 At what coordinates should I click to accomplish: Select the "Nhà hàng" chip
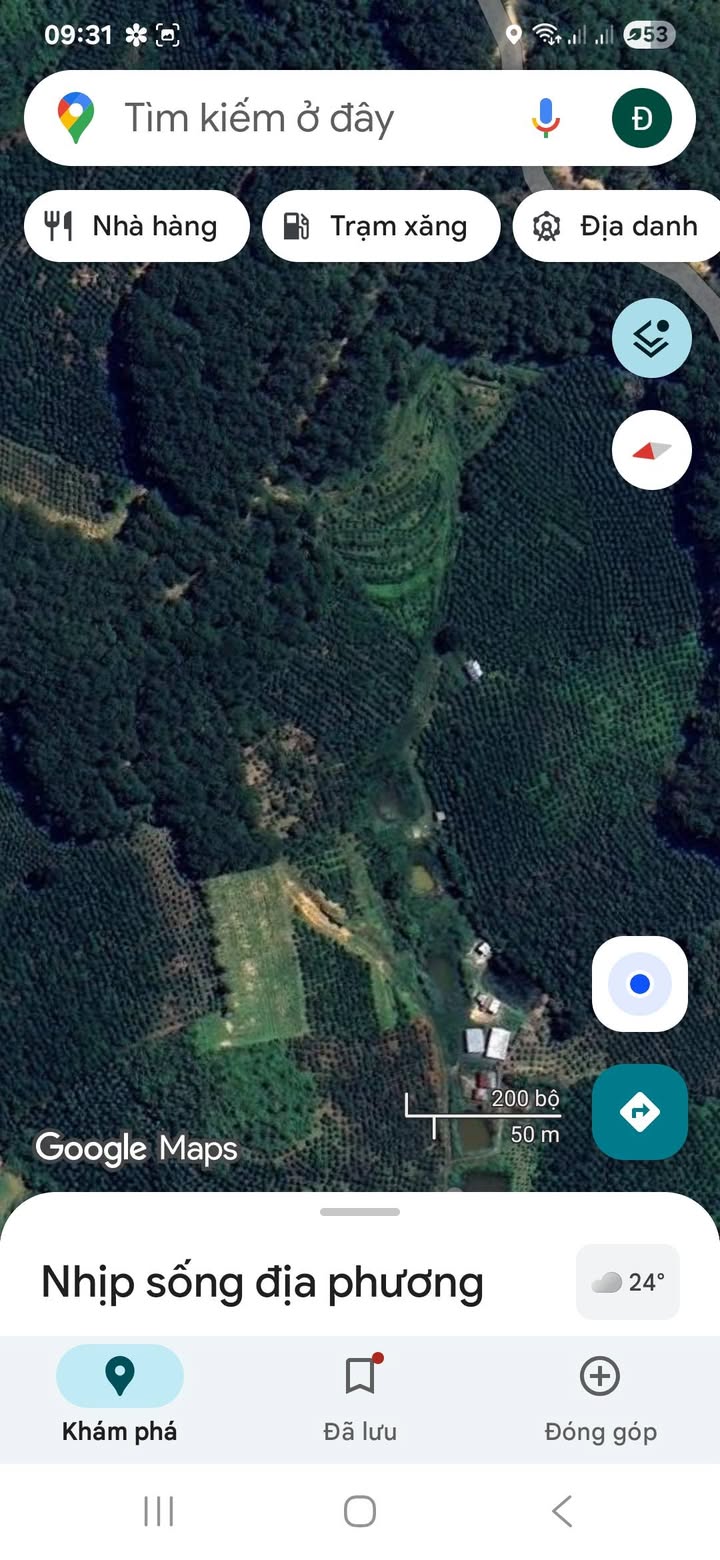pos(136,226)
